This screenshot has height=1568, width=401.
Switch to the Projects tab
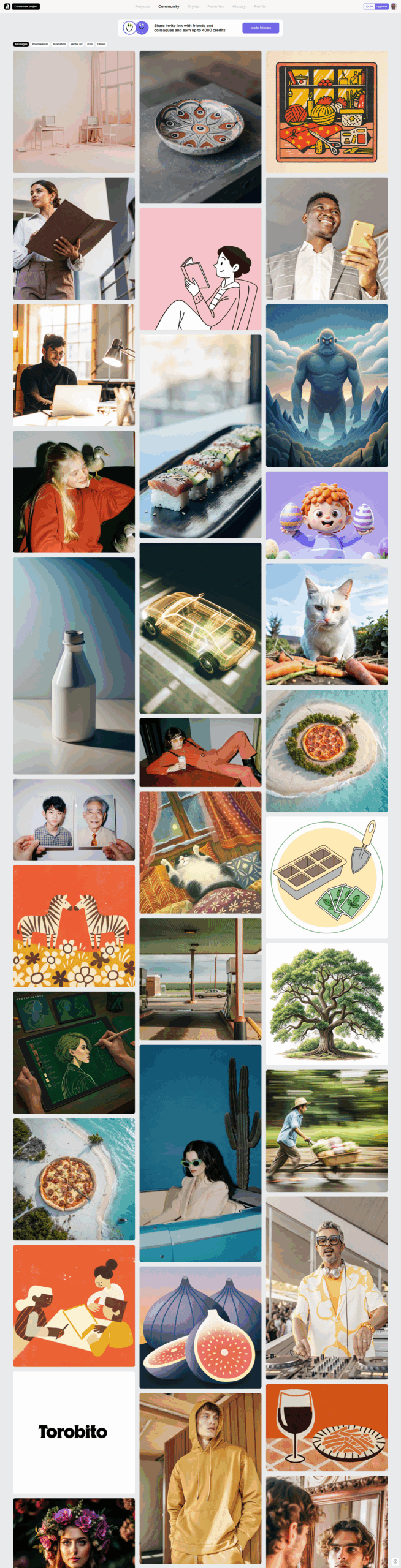pyautogui.click(x=142, y=6)
